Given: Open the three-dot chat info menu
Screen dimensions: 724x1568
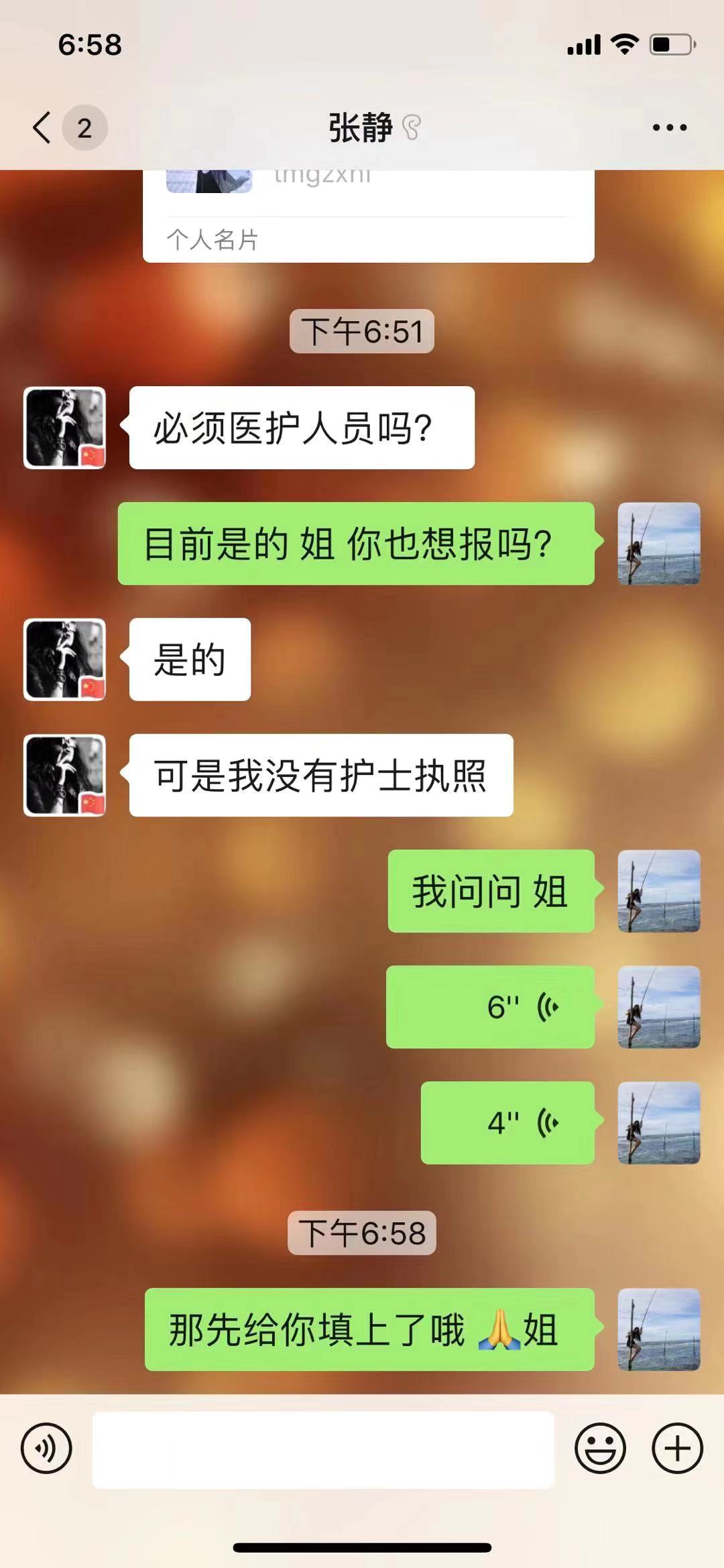Looking at the screenshot, I should click(669, 127).
